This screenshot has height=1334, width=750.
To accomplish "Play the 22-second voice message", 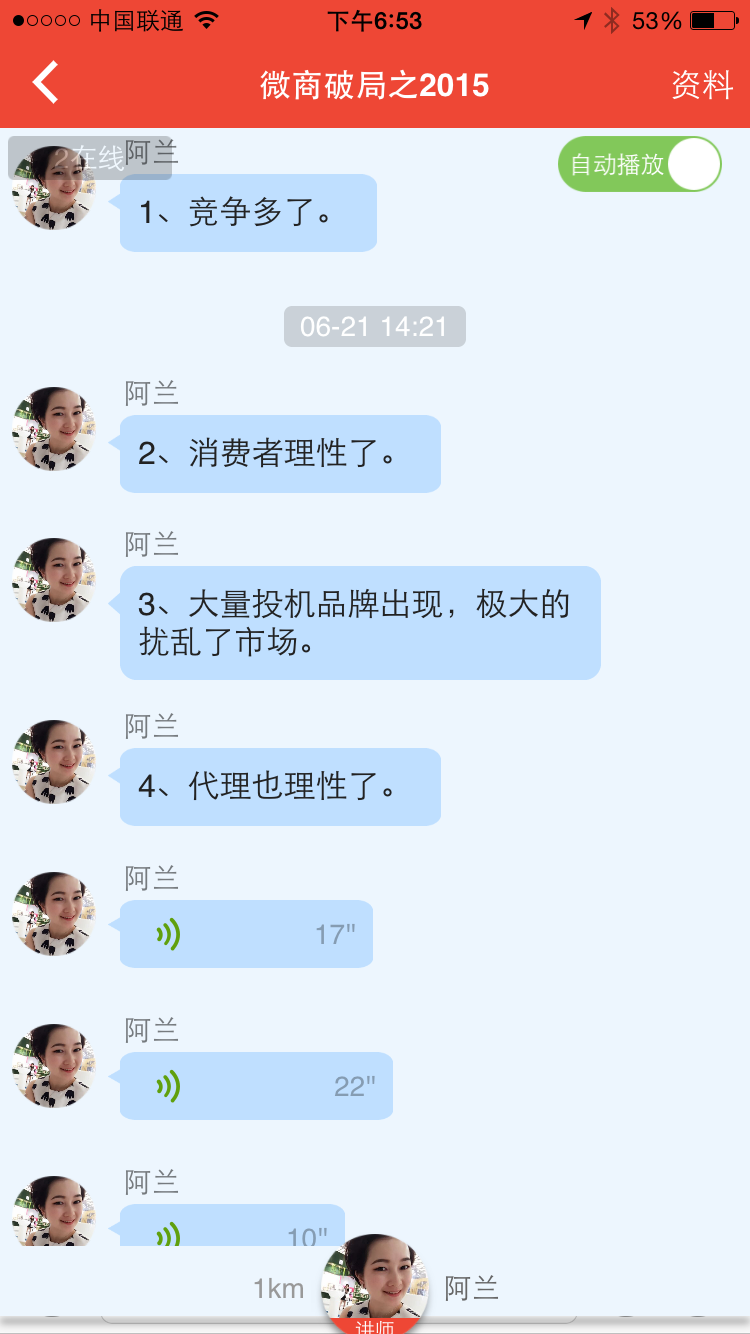I will click(256, 1085).
